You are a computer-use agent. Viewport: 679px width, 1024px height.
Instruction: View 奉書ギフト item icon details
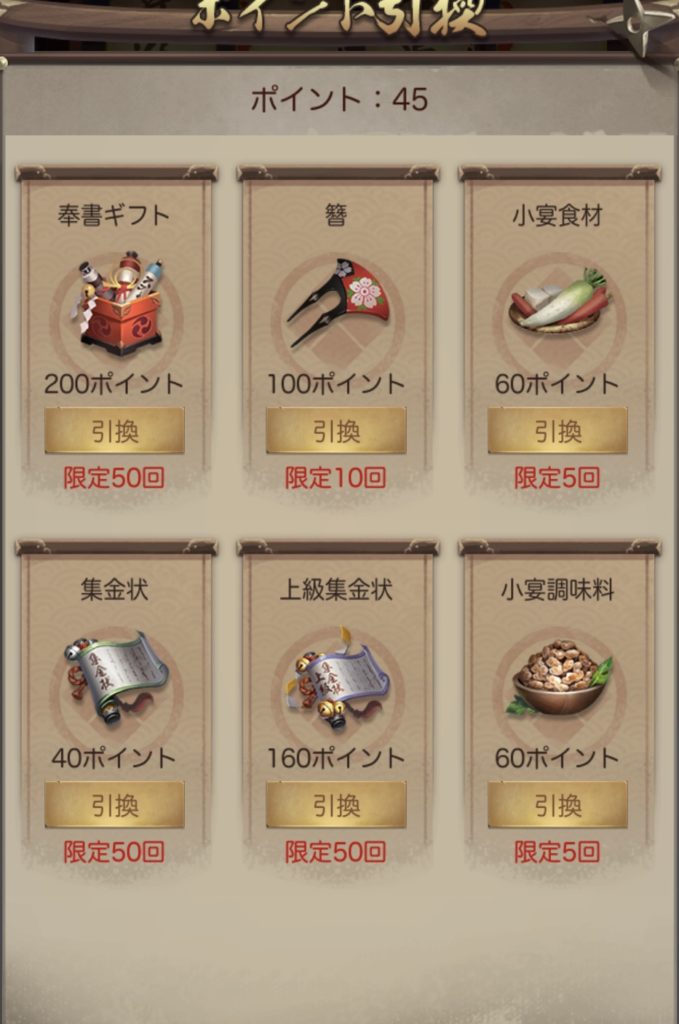click(x=118, y=303)
